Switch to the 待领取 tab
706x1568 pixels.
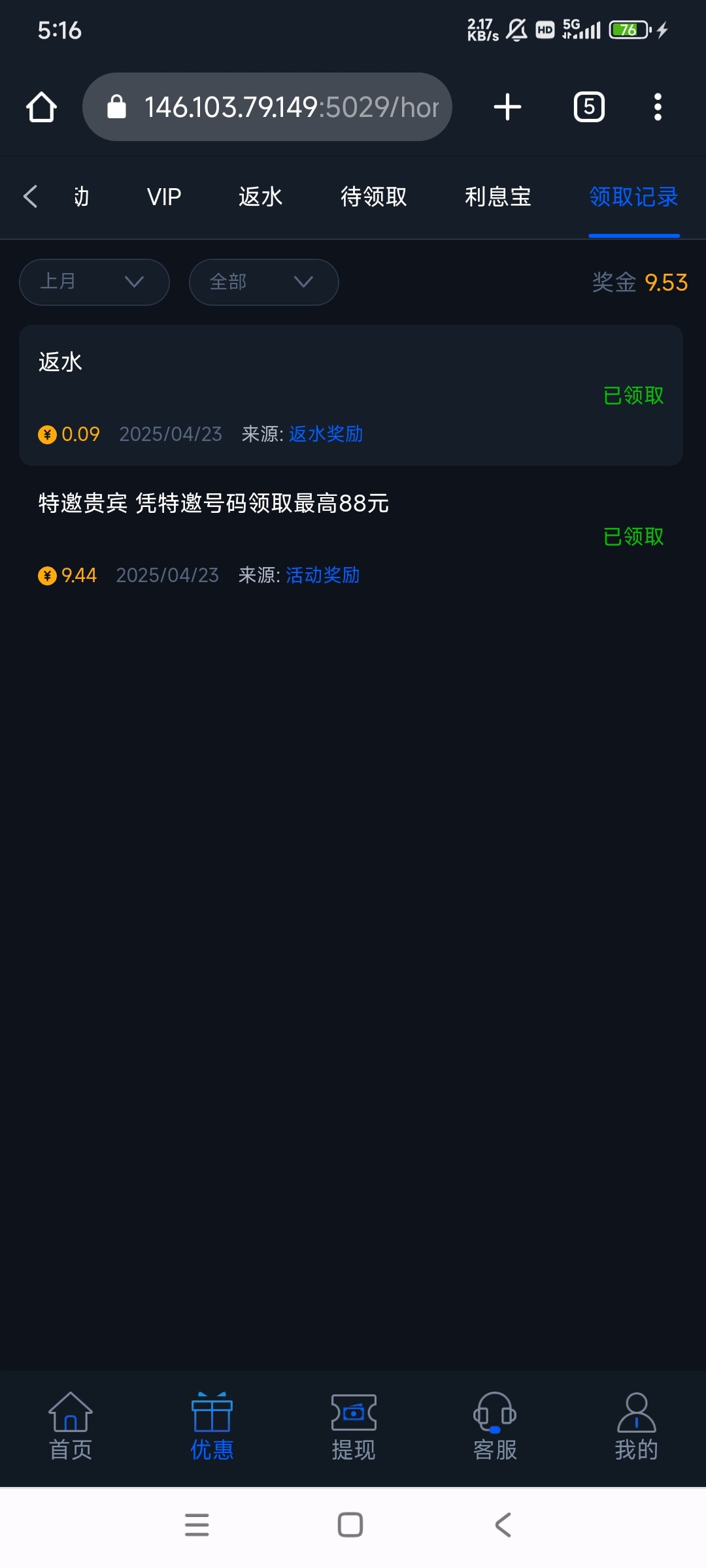(x=373, y=197)
